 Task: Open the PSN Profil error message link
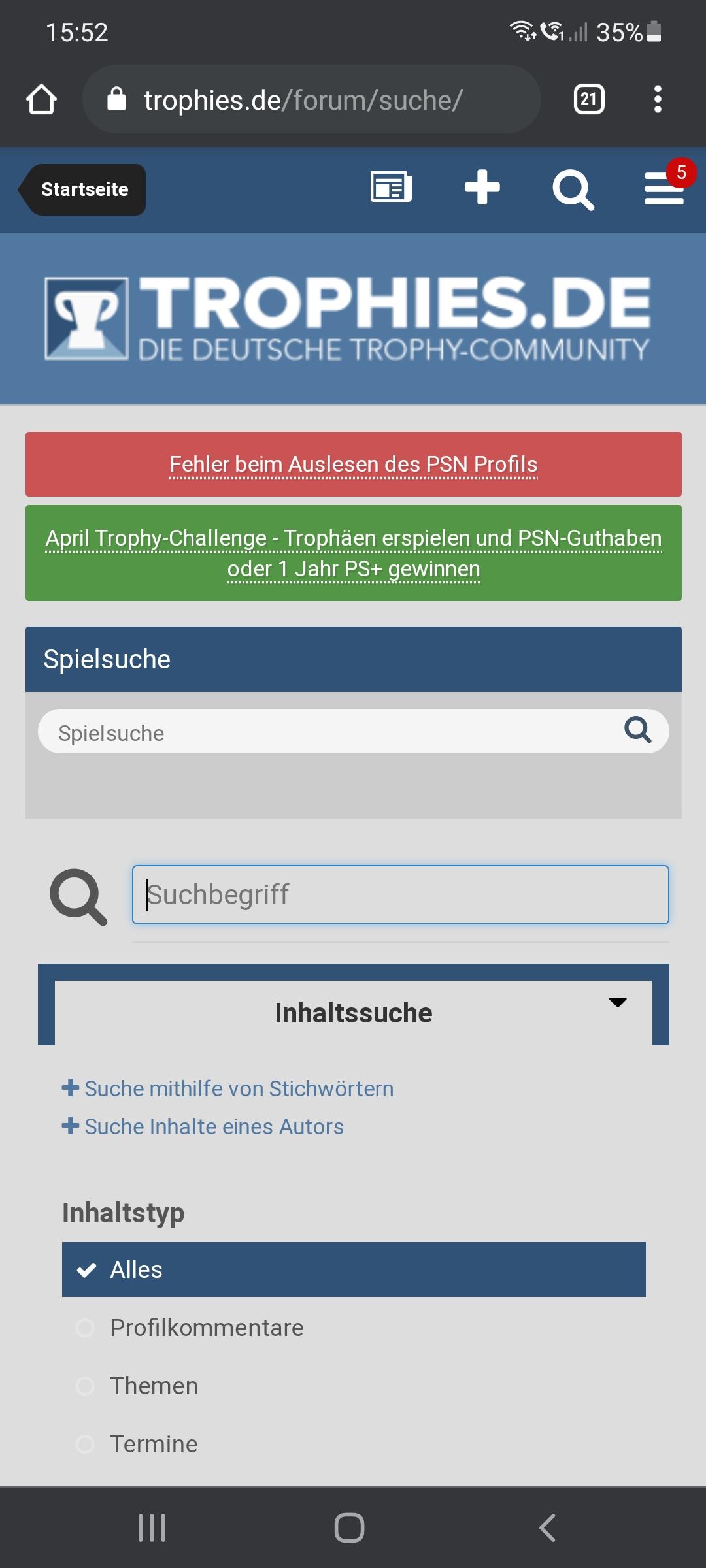354,464
